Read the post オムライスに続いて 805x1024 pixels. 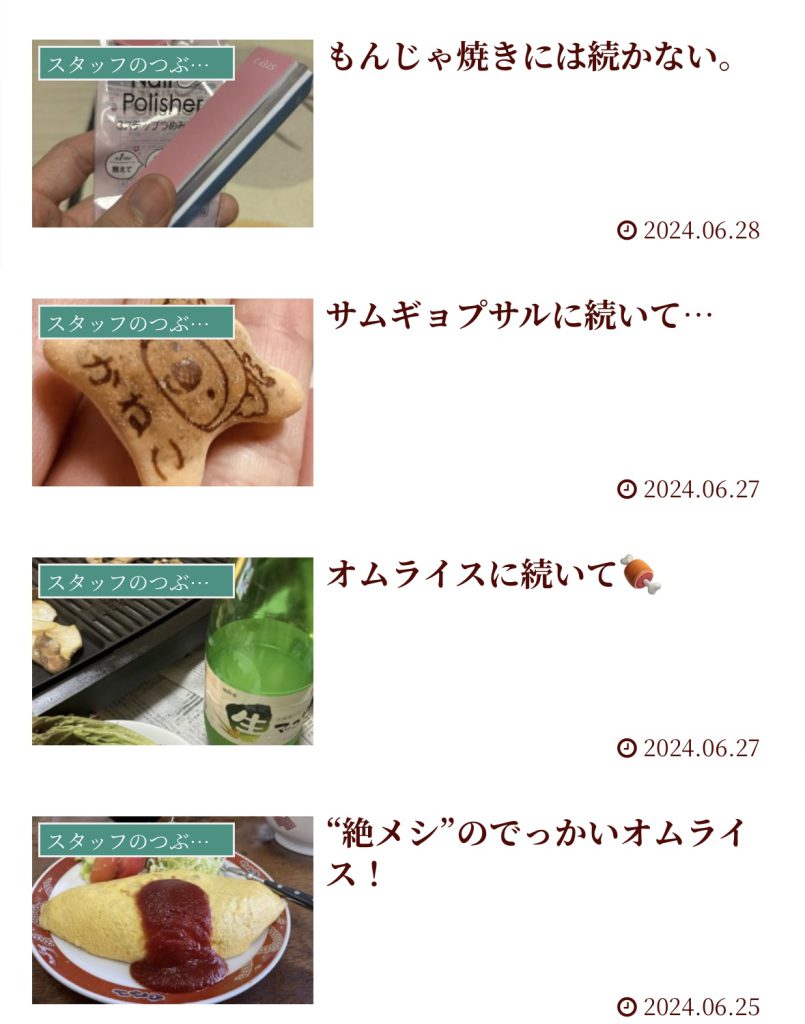(x=471, y=575)
